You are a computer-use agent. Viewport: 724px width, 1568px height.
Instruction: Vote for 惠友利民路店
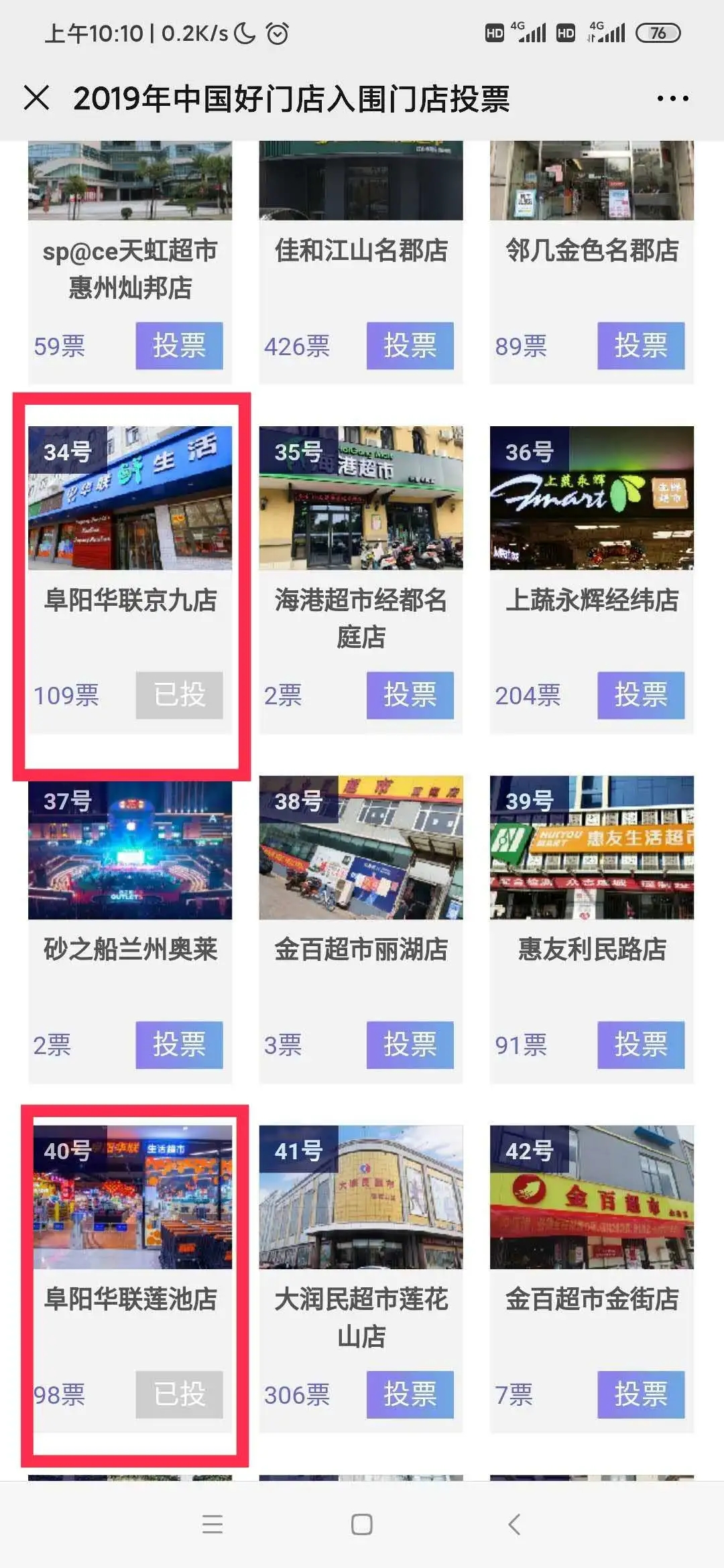[641, 1045]
